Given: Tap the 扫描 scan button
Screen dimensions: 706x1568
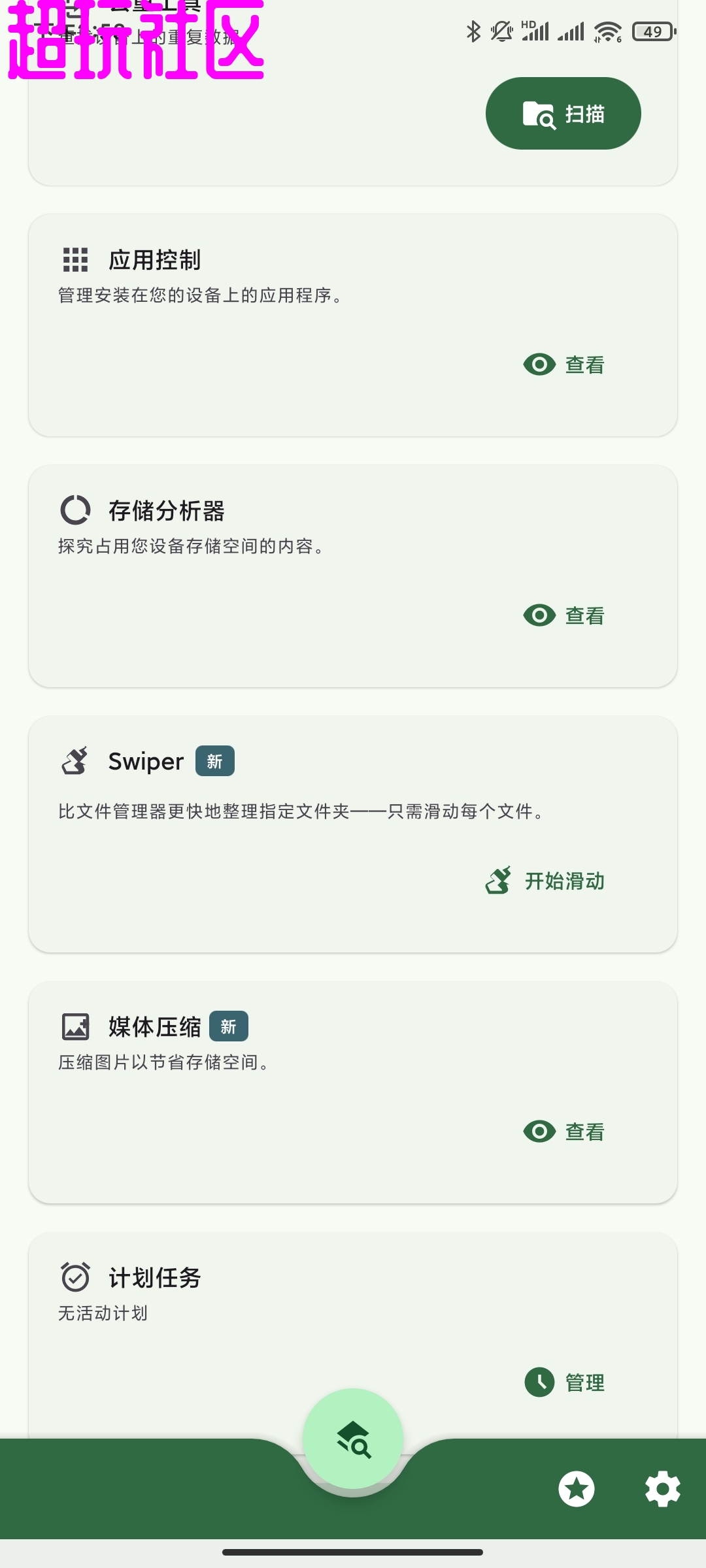Looking at the screenshot, I should tap(563, 114).
